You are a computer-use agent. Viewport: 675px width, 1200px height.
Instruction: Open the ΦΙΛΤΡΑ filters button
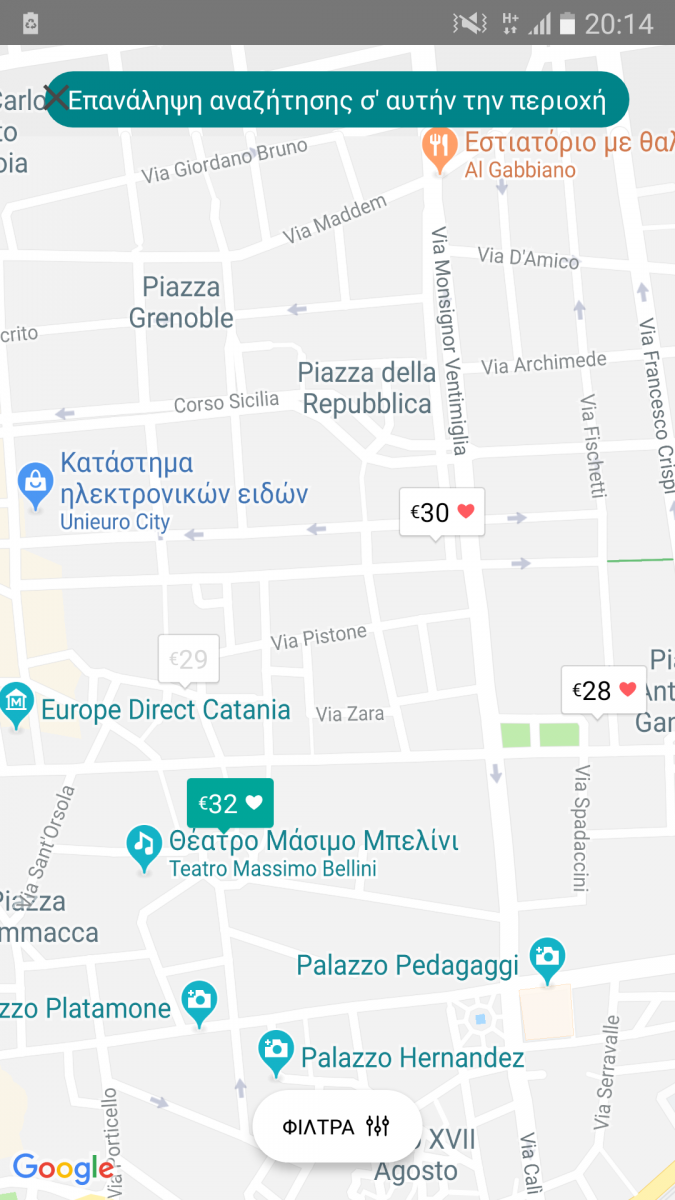click(x=337, y=1126)
